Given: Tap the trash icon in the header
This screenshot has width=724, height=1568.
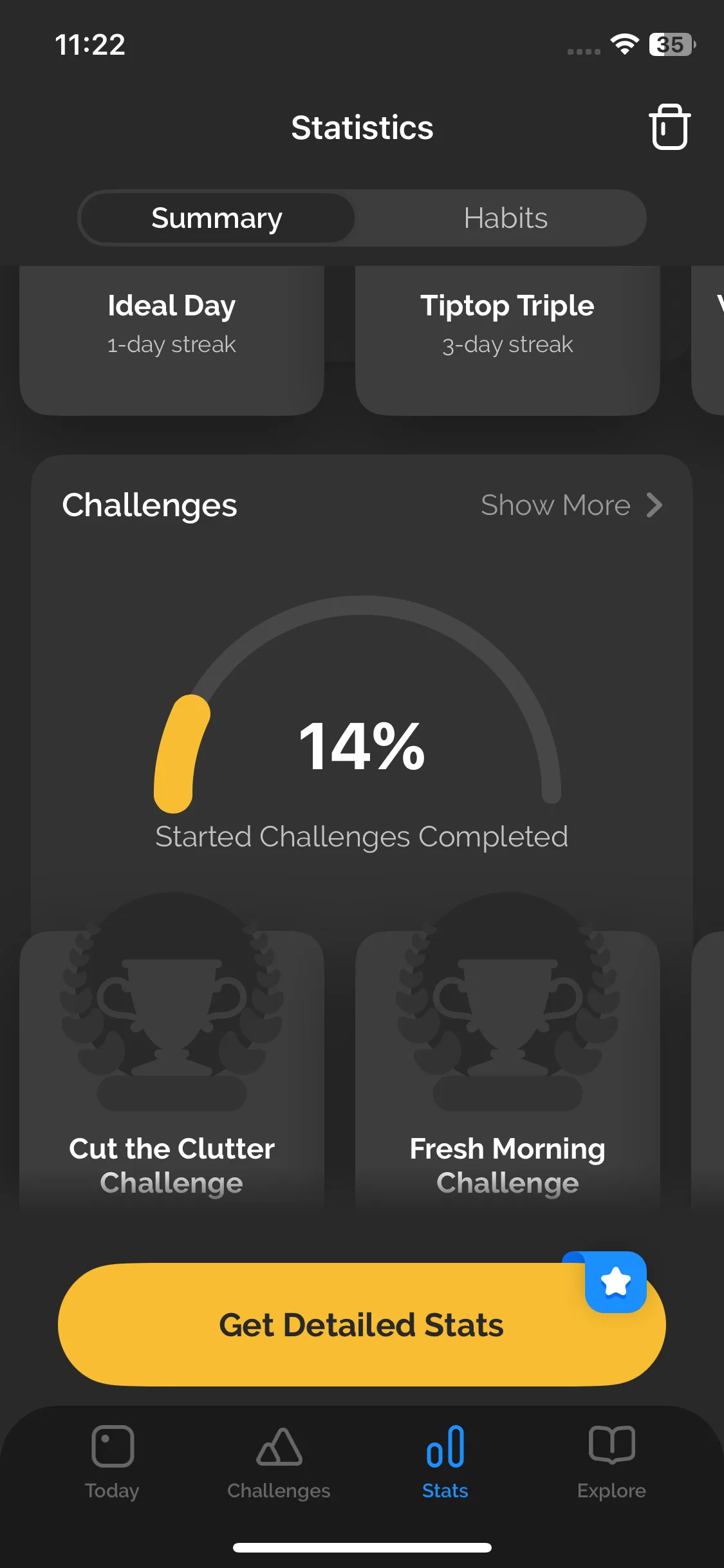Looking at the screenshot, I should [x=669, y=127].
